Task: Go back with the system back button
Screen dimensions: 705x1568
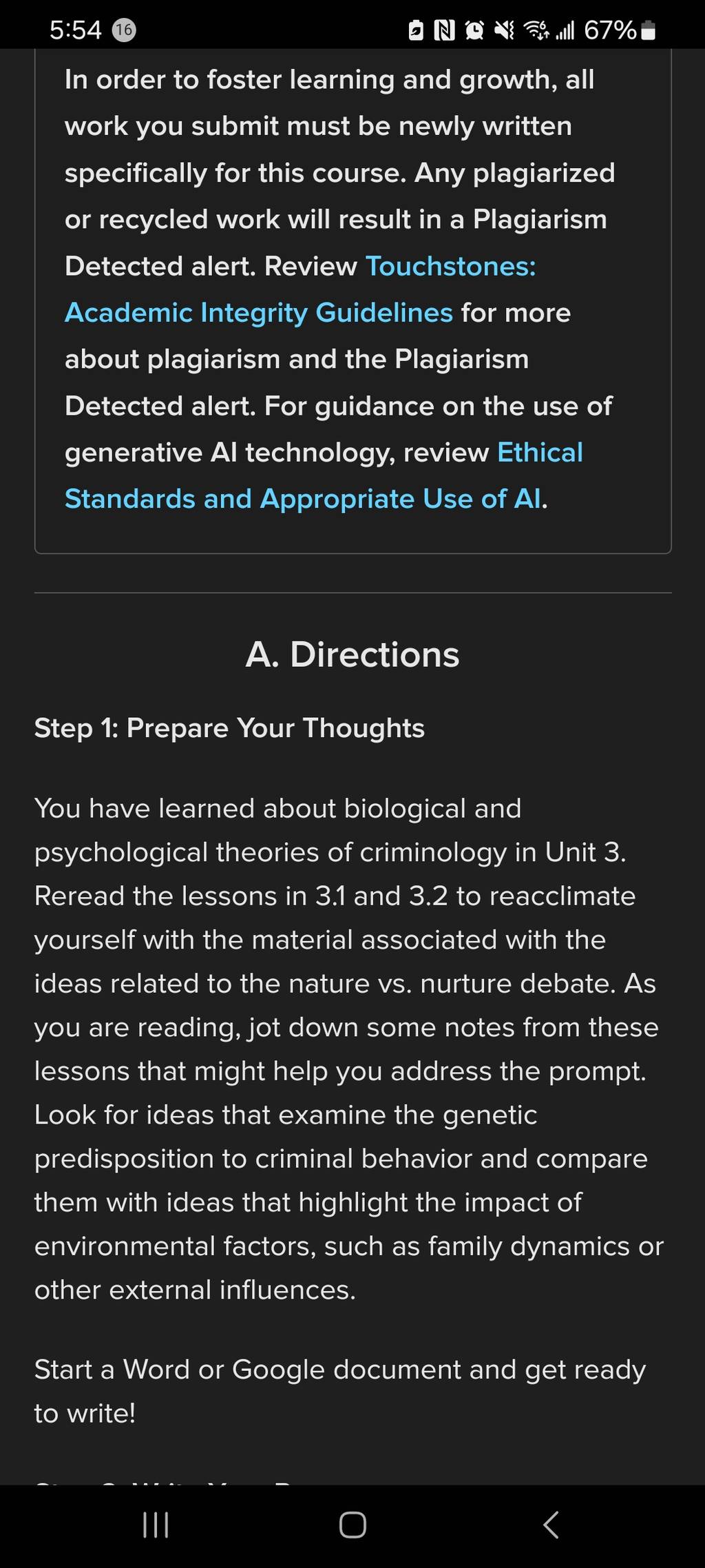Action: point(550,1525)
